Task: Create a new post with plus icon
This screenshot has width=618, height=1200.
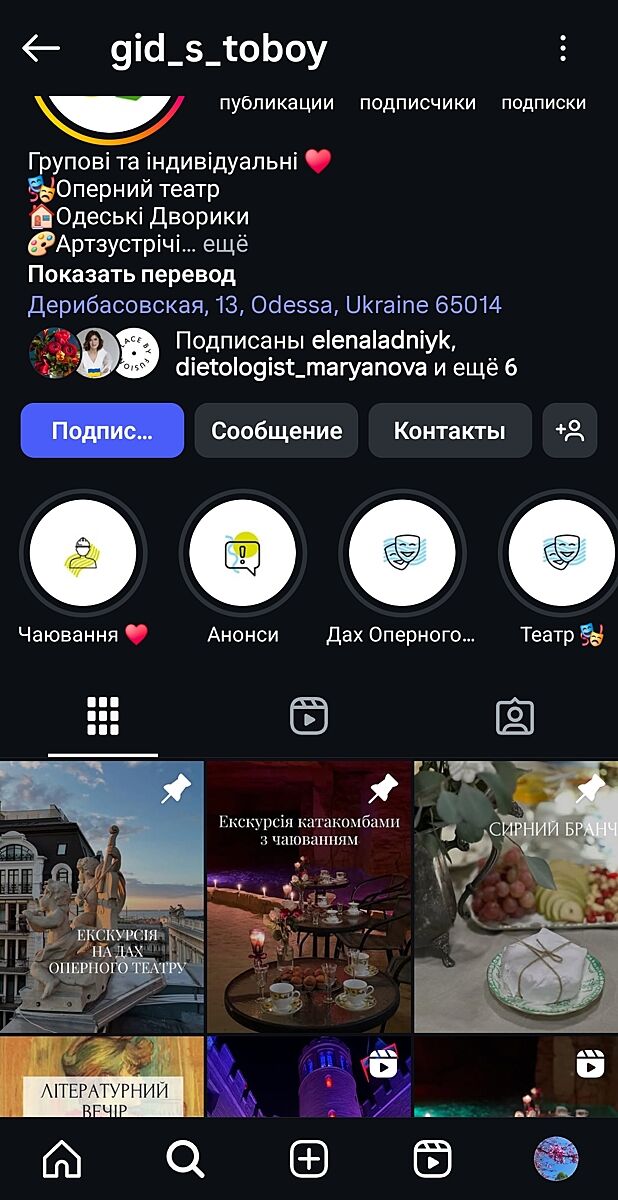Action: tap(309, 1160)
